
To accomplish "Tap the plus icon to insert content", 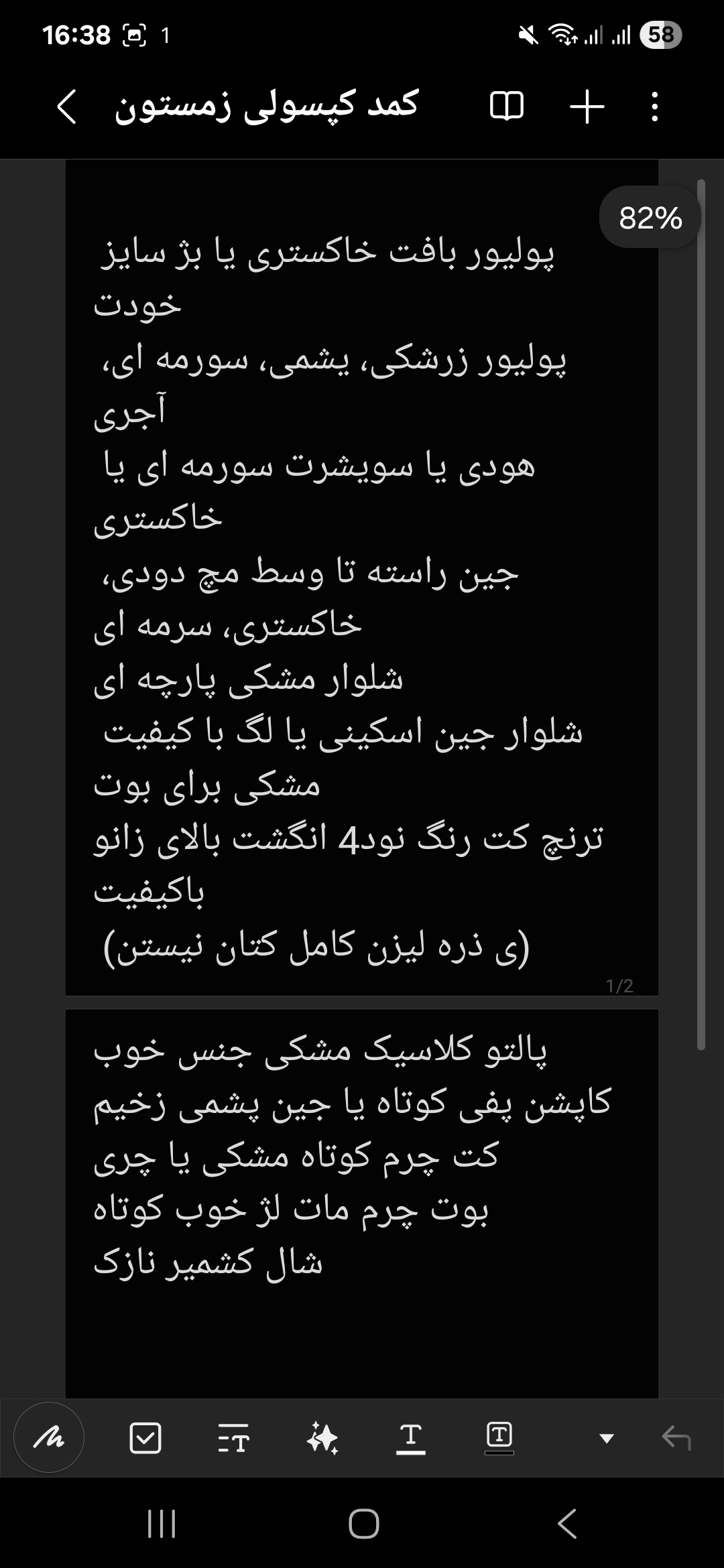I will pos(587,106).
